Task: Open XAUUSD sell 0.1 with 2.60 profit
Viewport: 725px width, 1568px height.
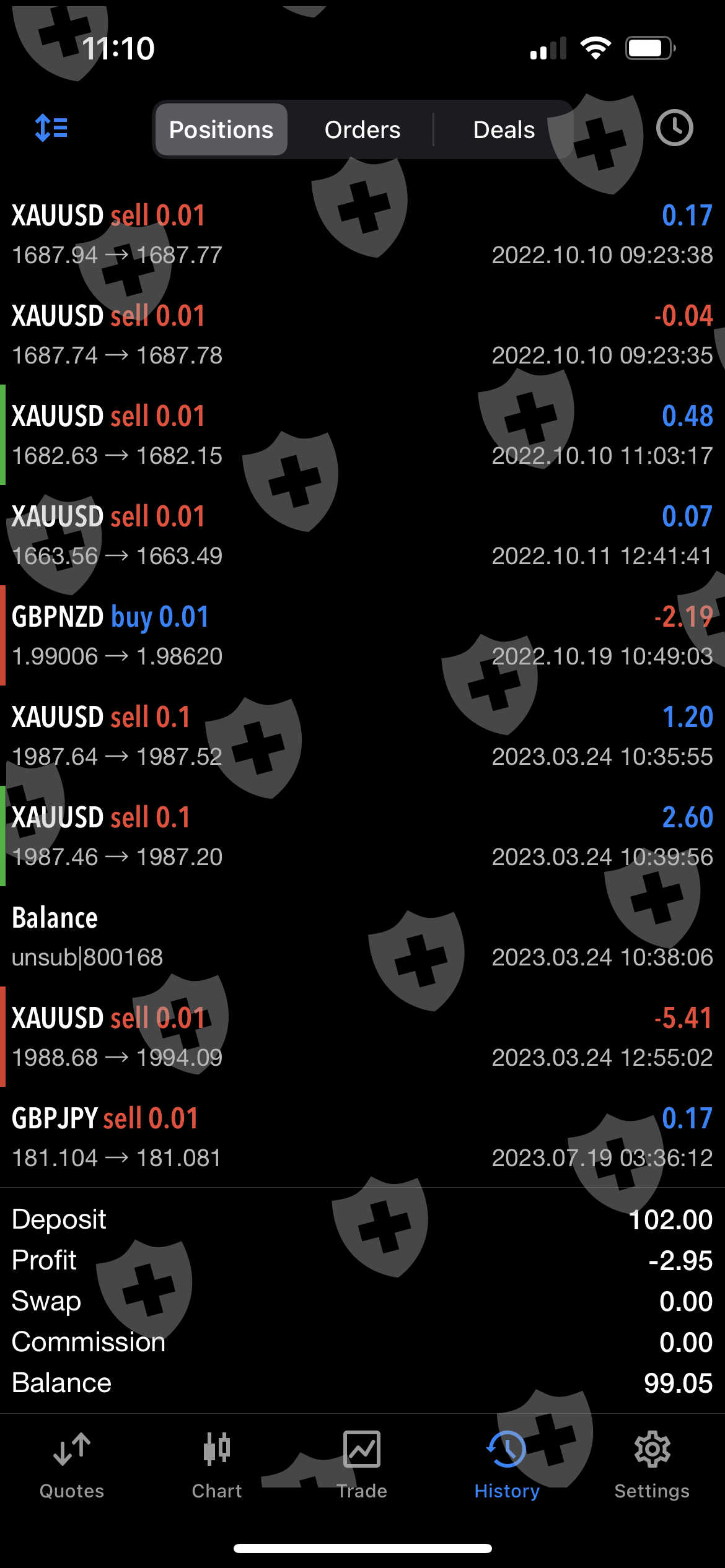Action: coord(362,837)
